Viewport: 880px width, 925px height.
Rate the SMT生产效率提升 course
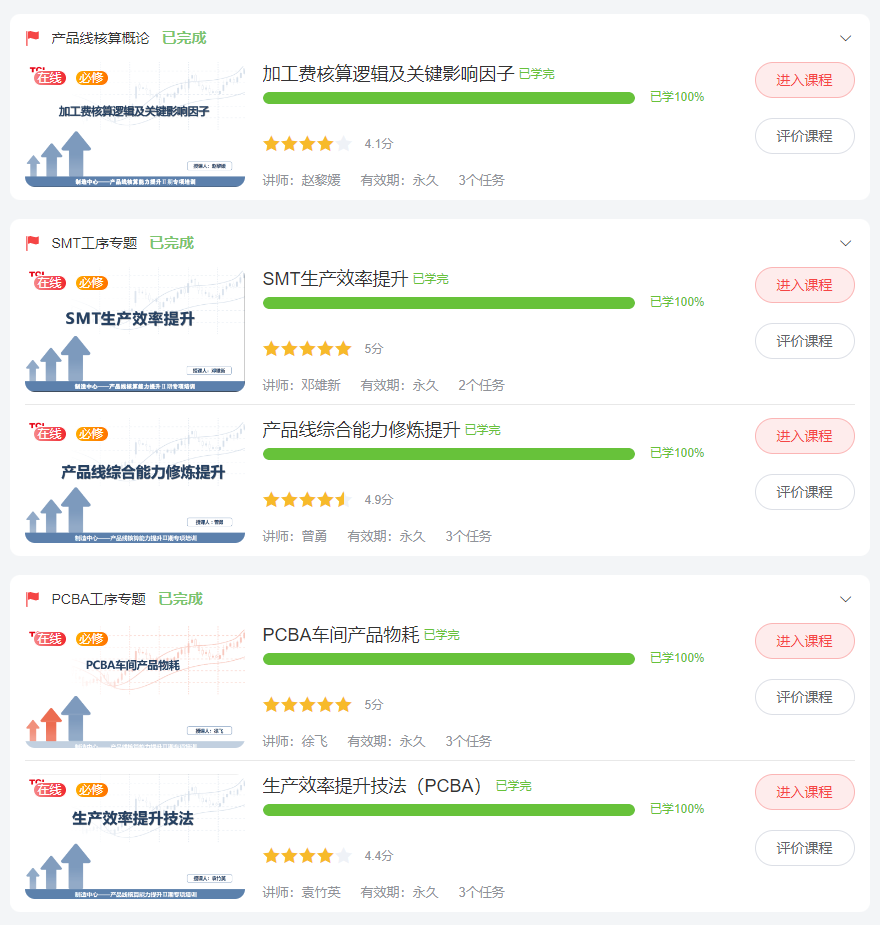(x=804, y=341)
